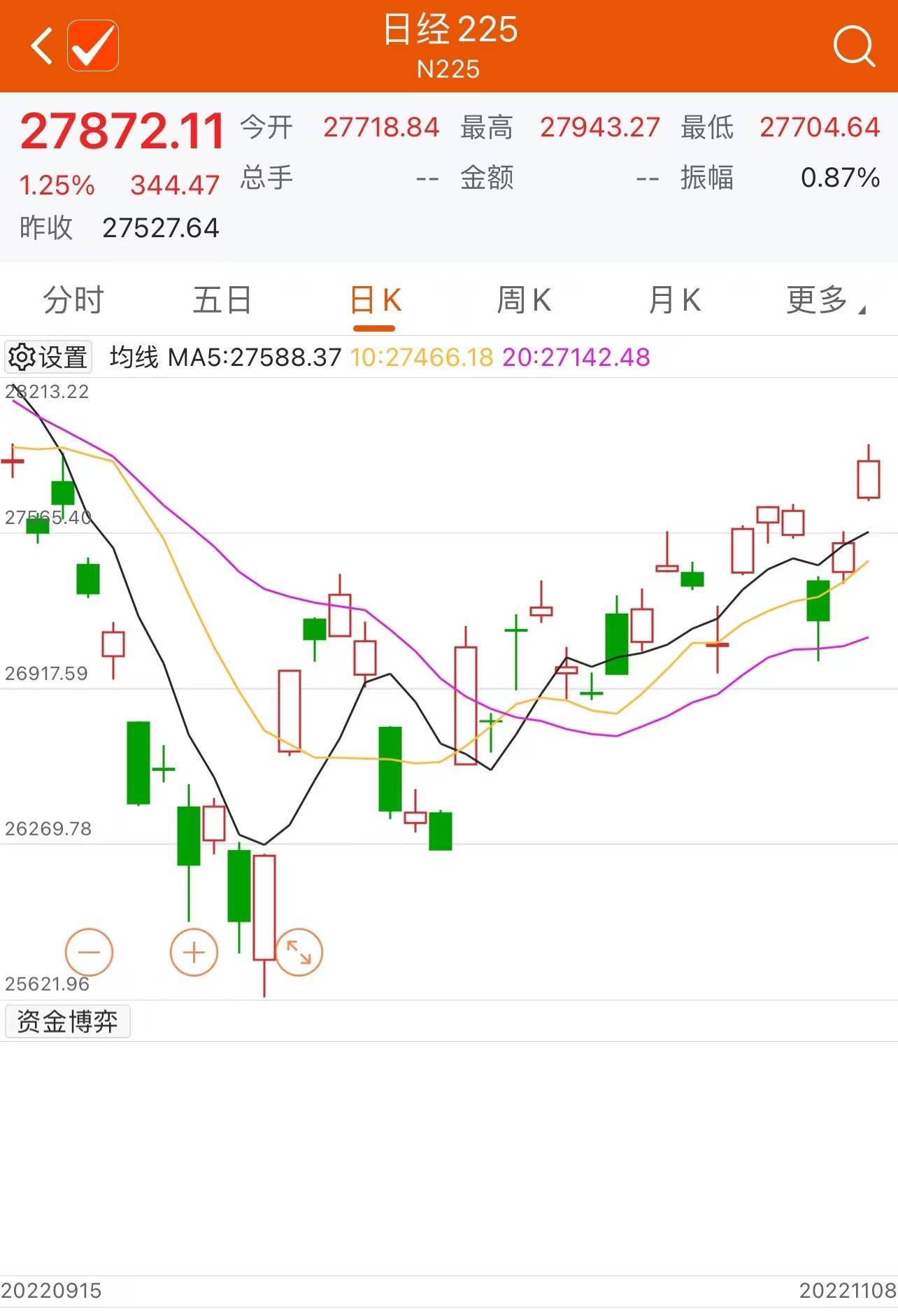Click the chart fullscreen expand arrows icon

pos(299,951)
